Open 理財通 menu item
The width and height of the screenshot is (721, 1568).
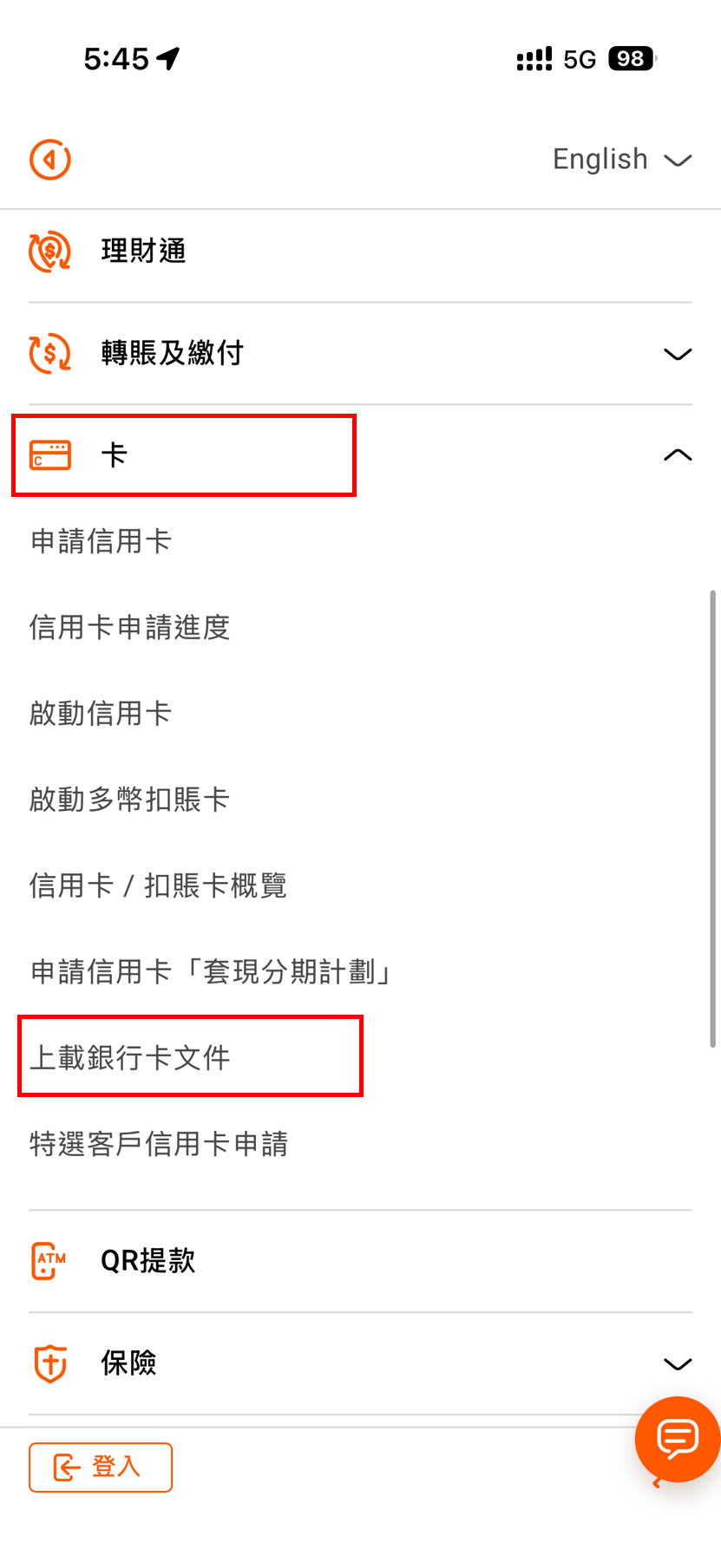click(143, 252)
